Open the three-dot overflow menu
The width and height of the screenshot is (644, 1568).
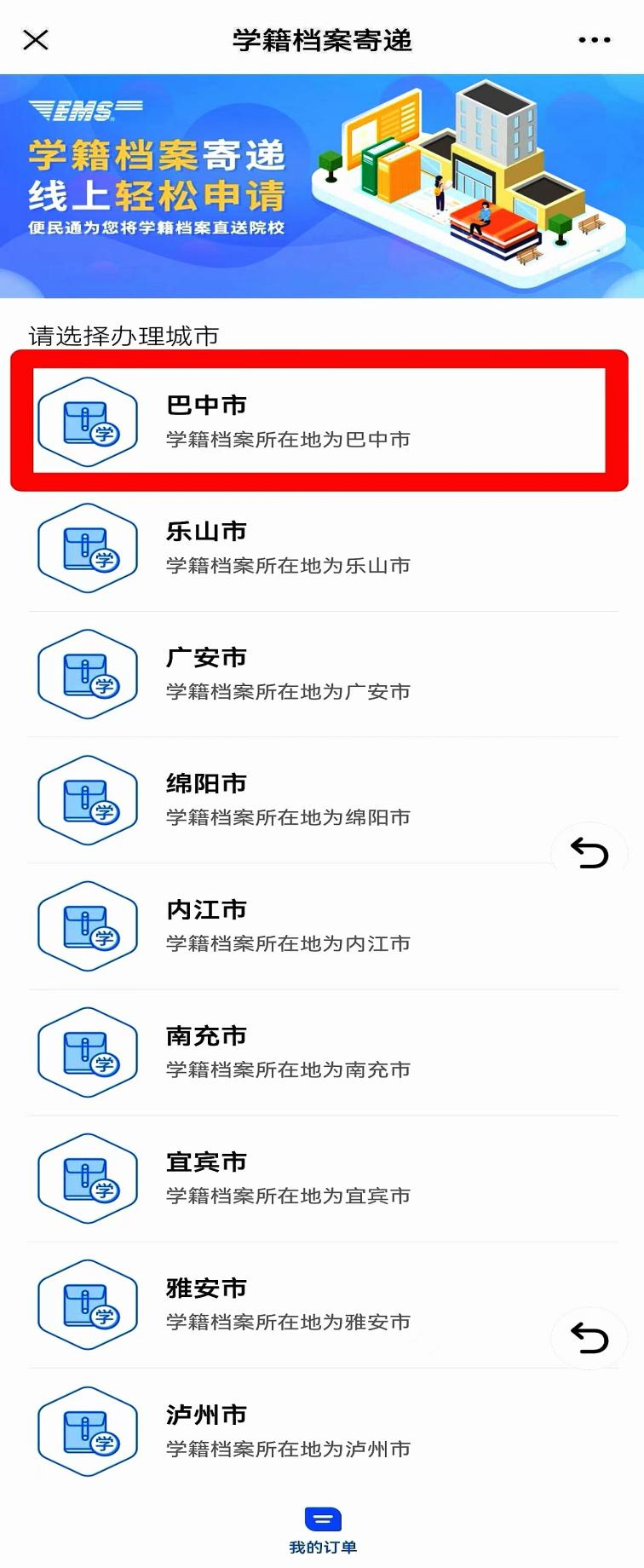tap(594, 39)
